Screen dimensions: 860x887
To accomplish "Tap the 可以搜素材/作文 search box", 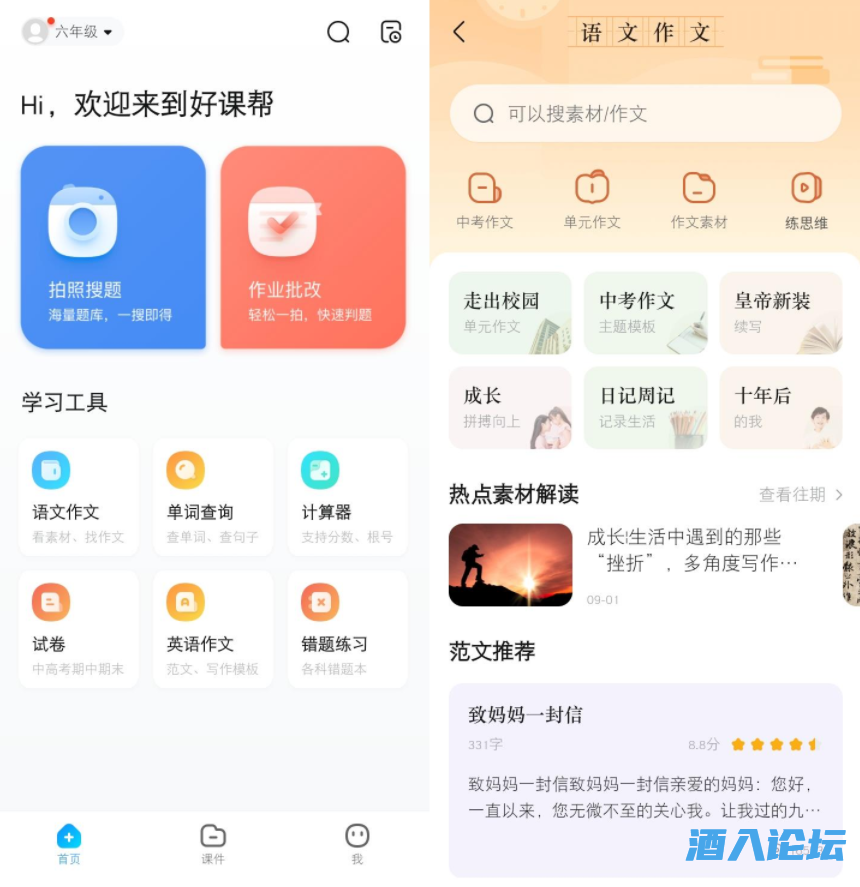I will tap(645, 113).
